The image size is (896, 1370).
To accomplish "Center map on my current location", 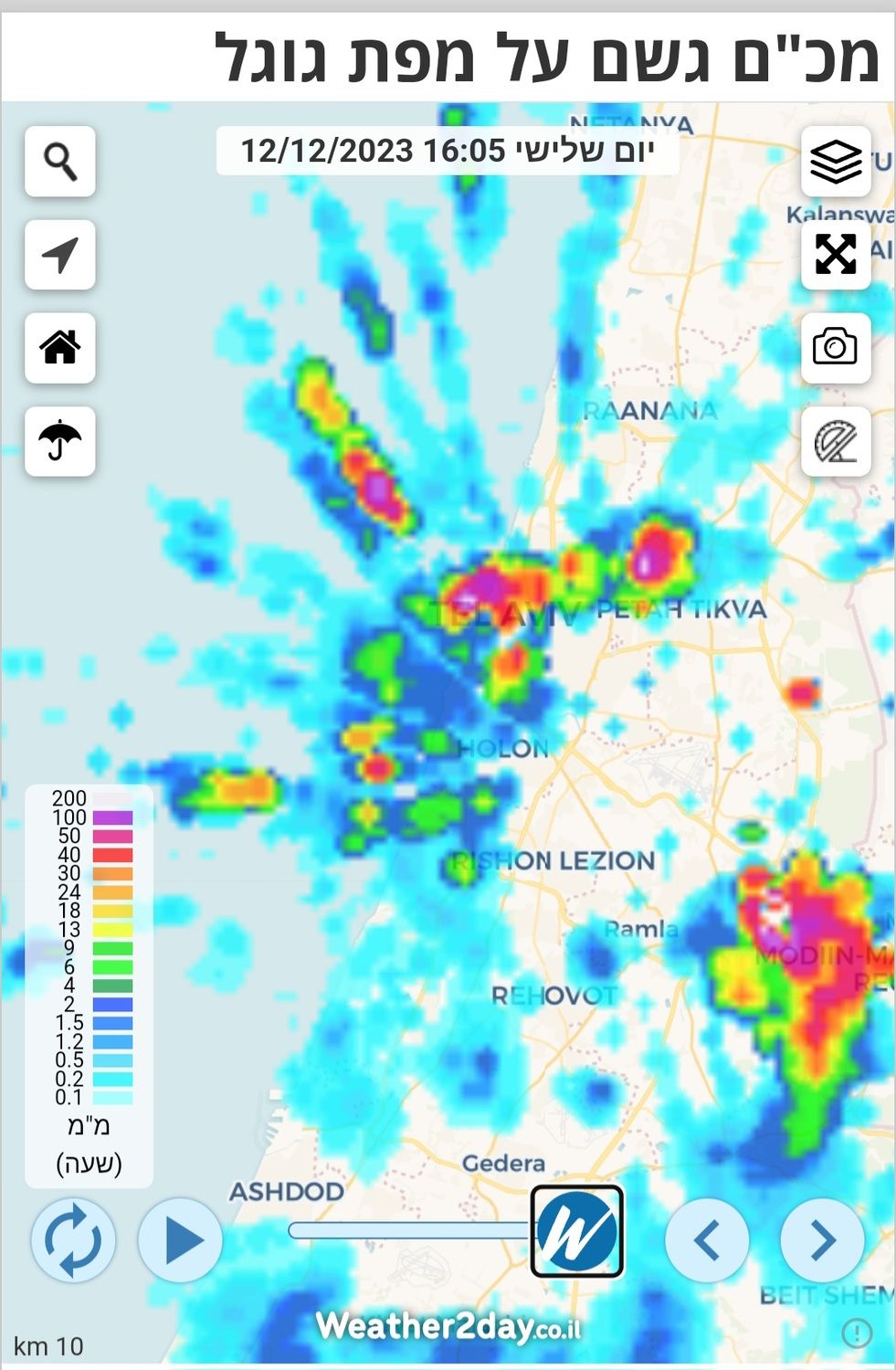I will (60, 255).
